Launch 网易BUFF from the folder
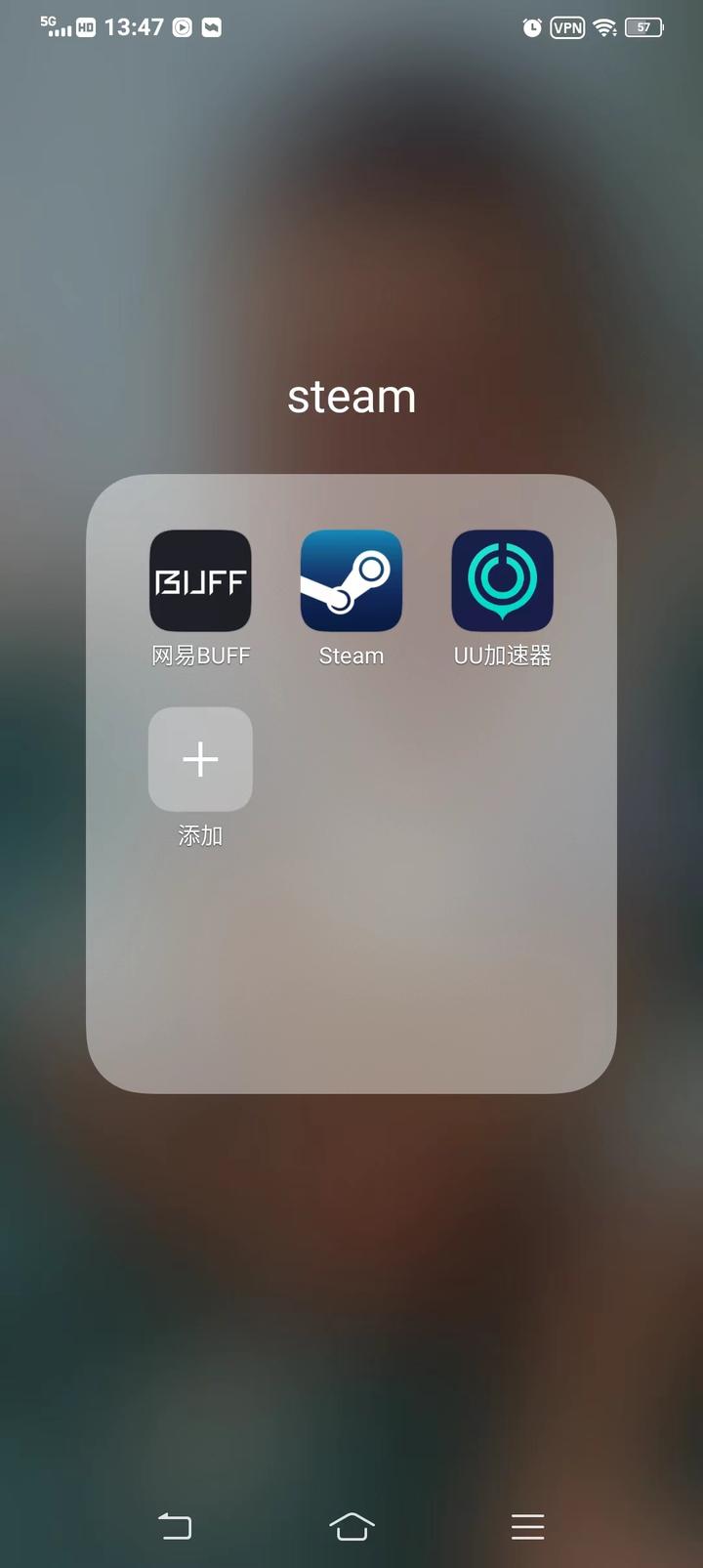Screen dimensions: 703x1568 [x=200, y=579]
